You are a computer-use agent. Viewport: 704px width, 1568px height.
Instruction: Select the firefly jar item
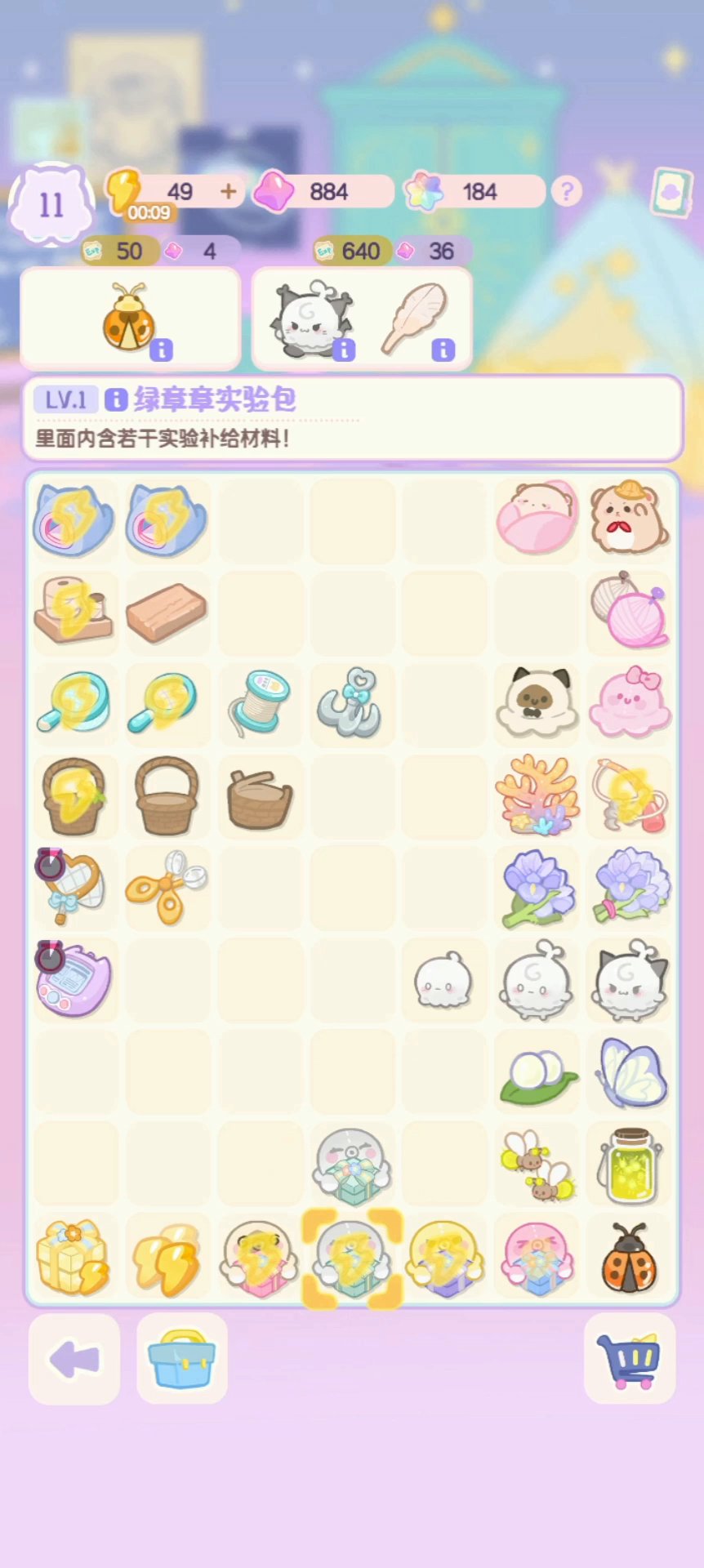click(630, 1166)
